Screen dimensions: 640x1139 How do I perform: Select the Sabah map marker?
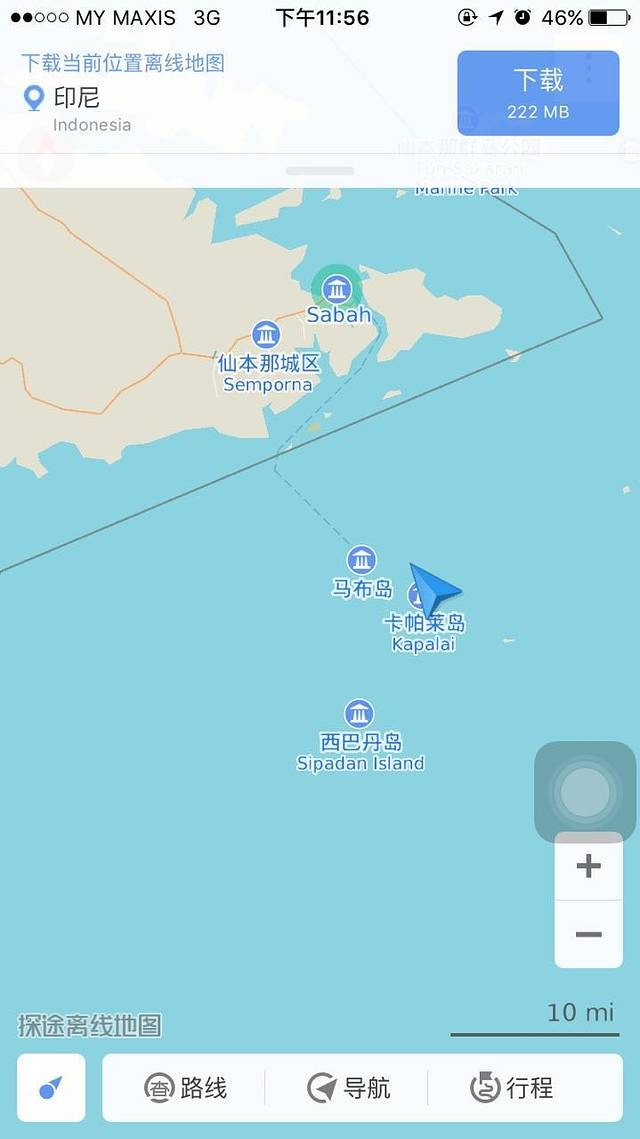point(338,291)
